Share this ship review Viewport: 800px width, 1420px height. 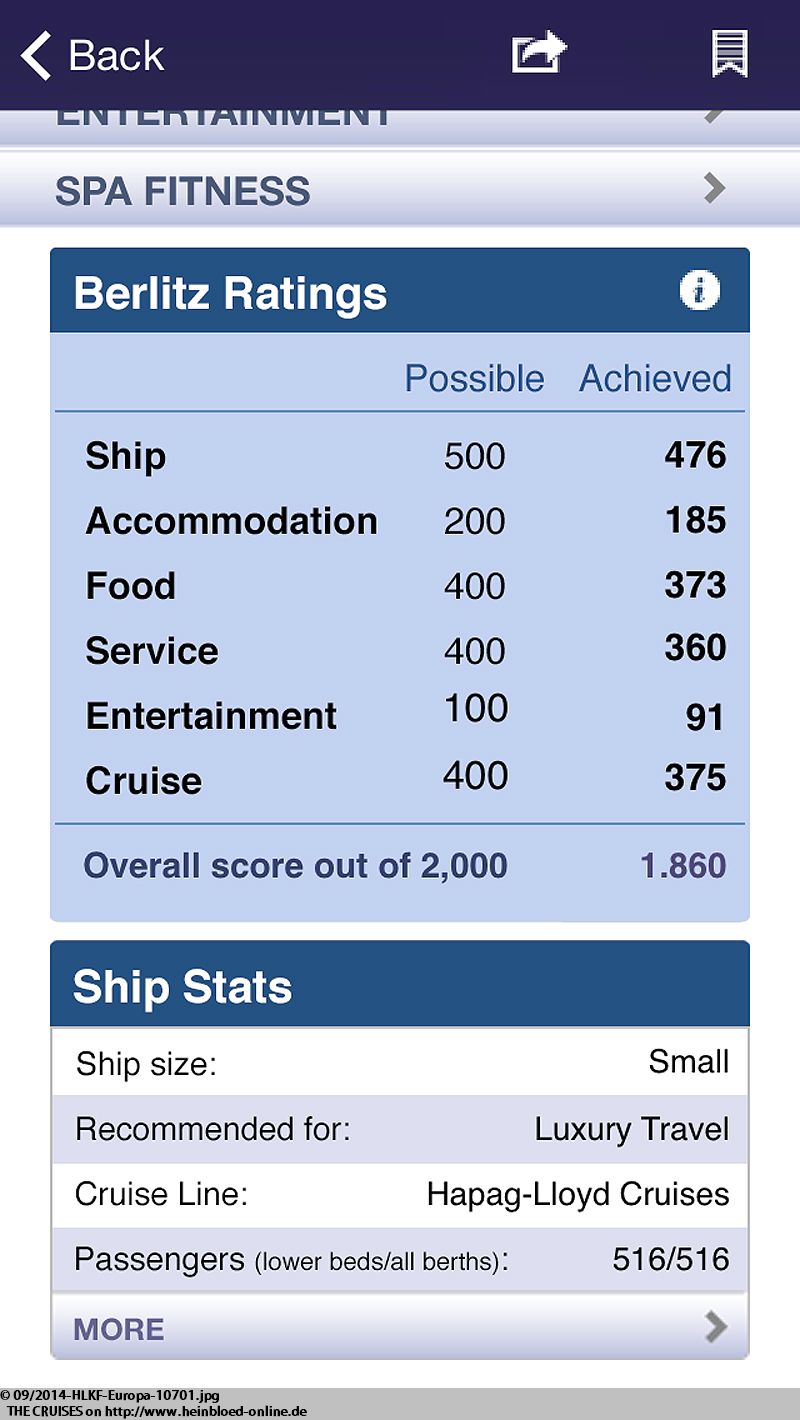tap(539, 54)
